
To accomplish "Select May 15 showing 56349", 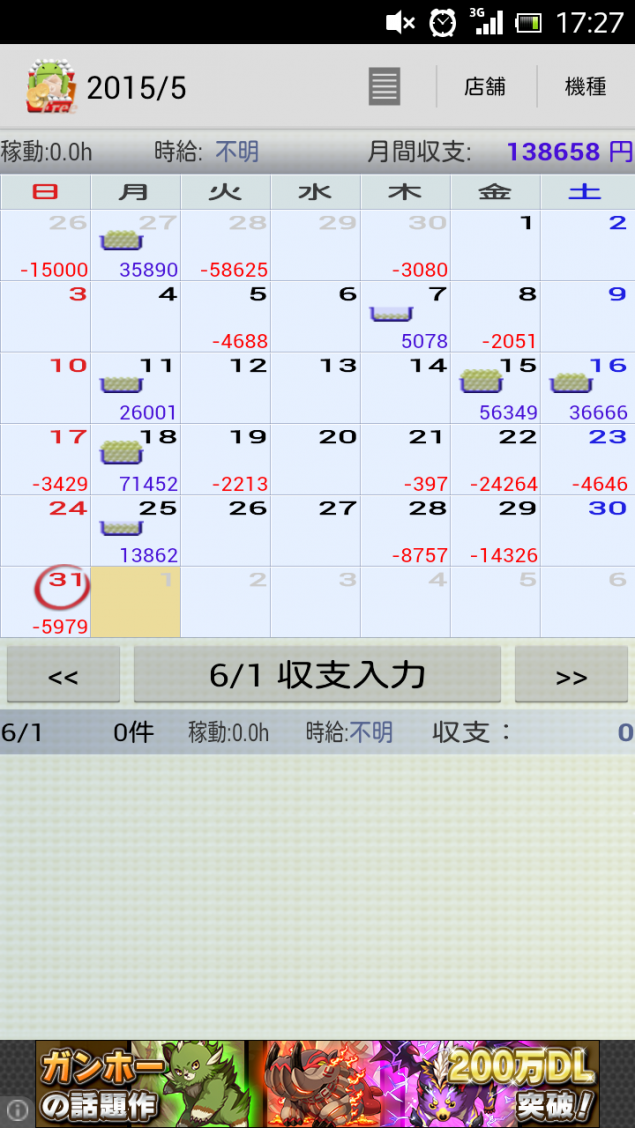I will [495, 387].
